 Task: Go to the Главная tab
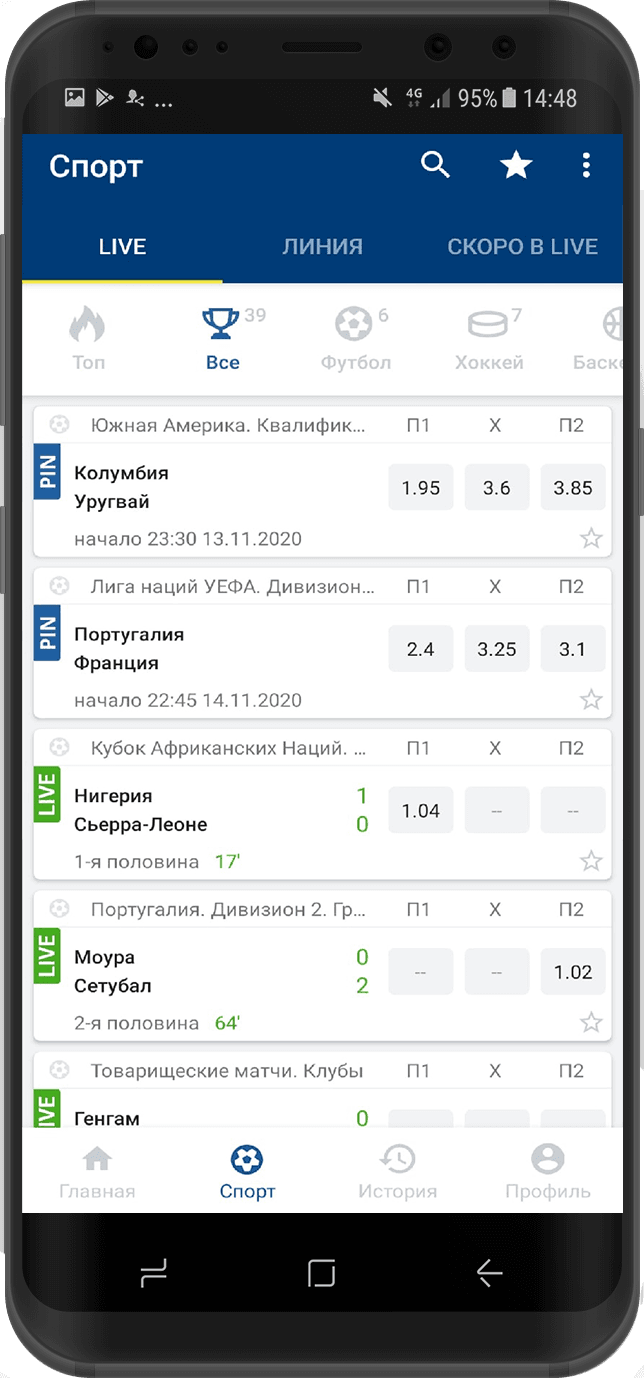[x=97, y=1174]
